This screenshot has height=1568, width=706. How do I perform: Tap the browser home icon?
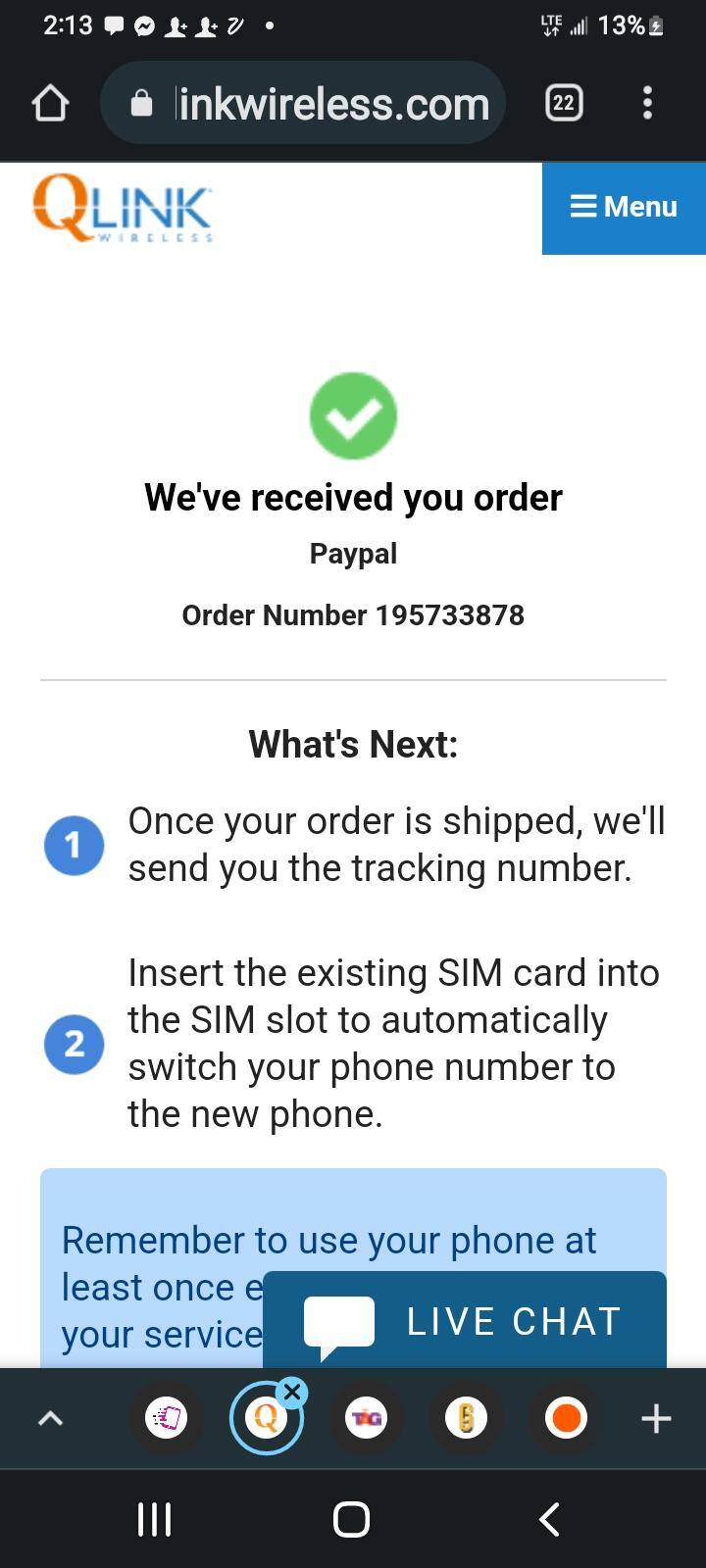pos(50,103)
